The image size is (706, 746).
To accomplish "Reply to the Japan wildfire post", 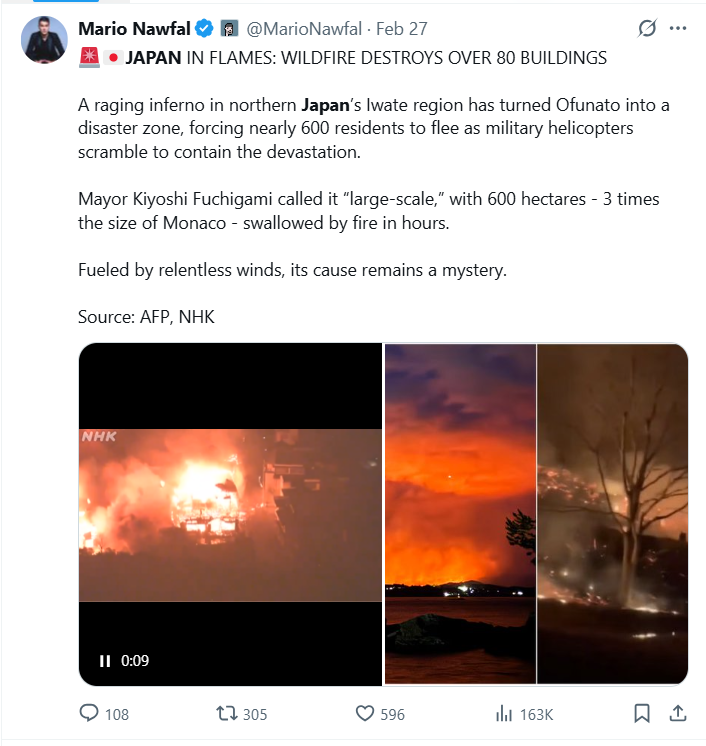I will (90, 714).
